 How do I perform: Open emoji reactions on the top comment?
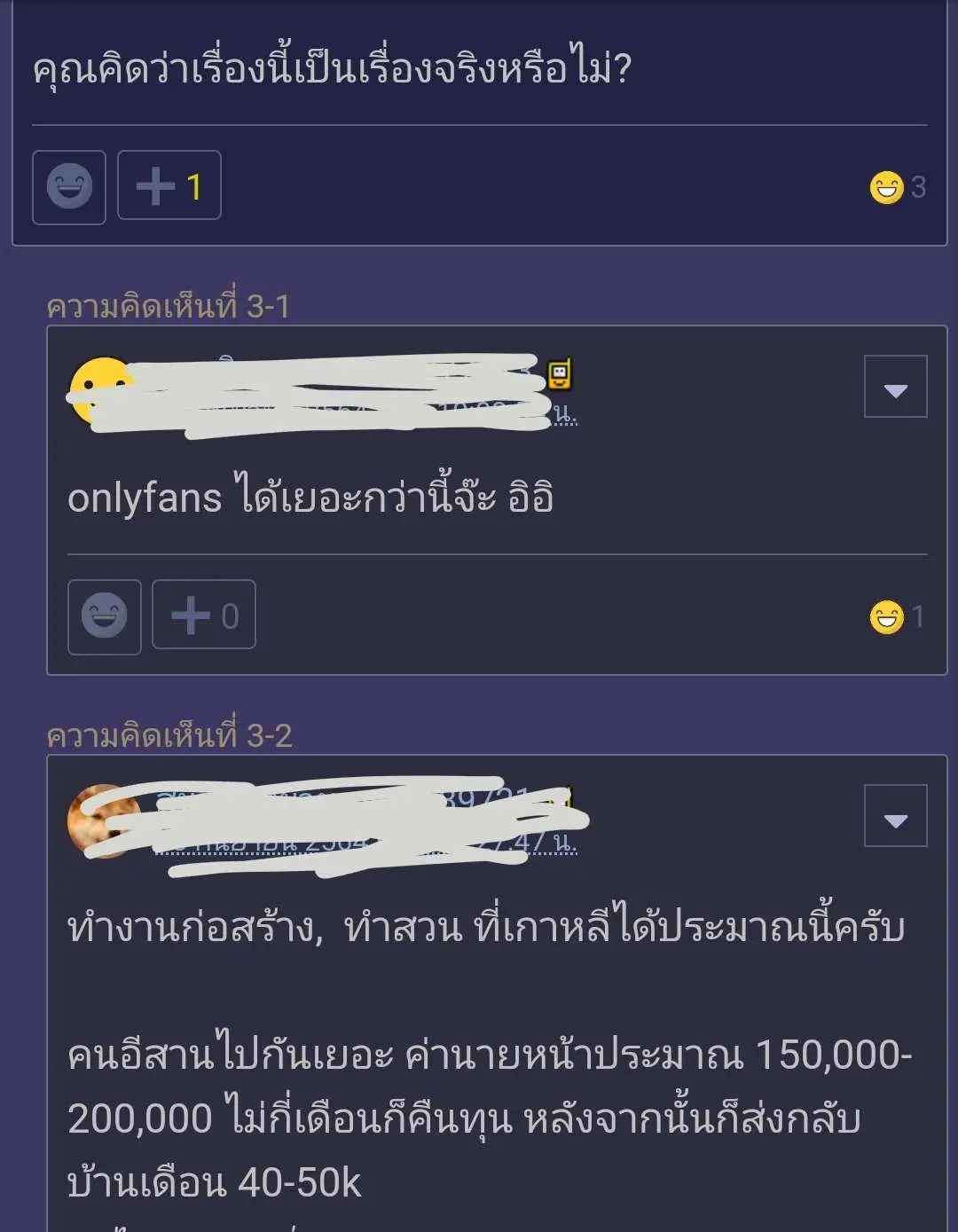(x=69, y=187)
